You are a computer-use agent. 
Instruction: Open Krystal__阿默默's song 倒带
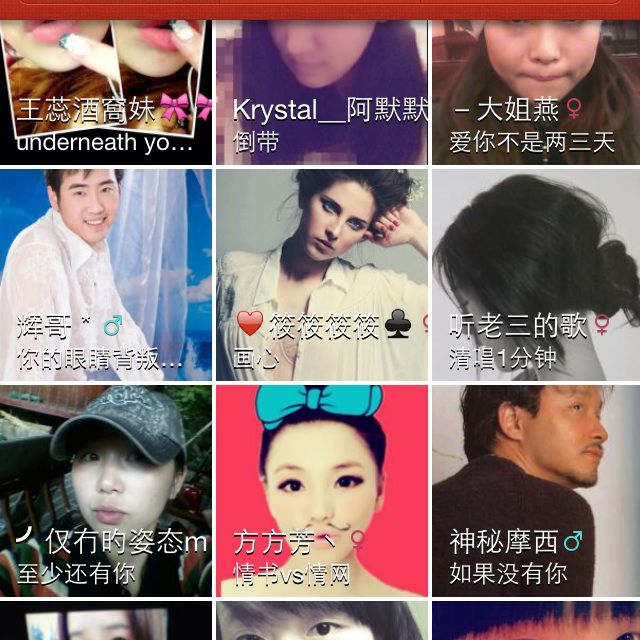(x=322, y=90)
